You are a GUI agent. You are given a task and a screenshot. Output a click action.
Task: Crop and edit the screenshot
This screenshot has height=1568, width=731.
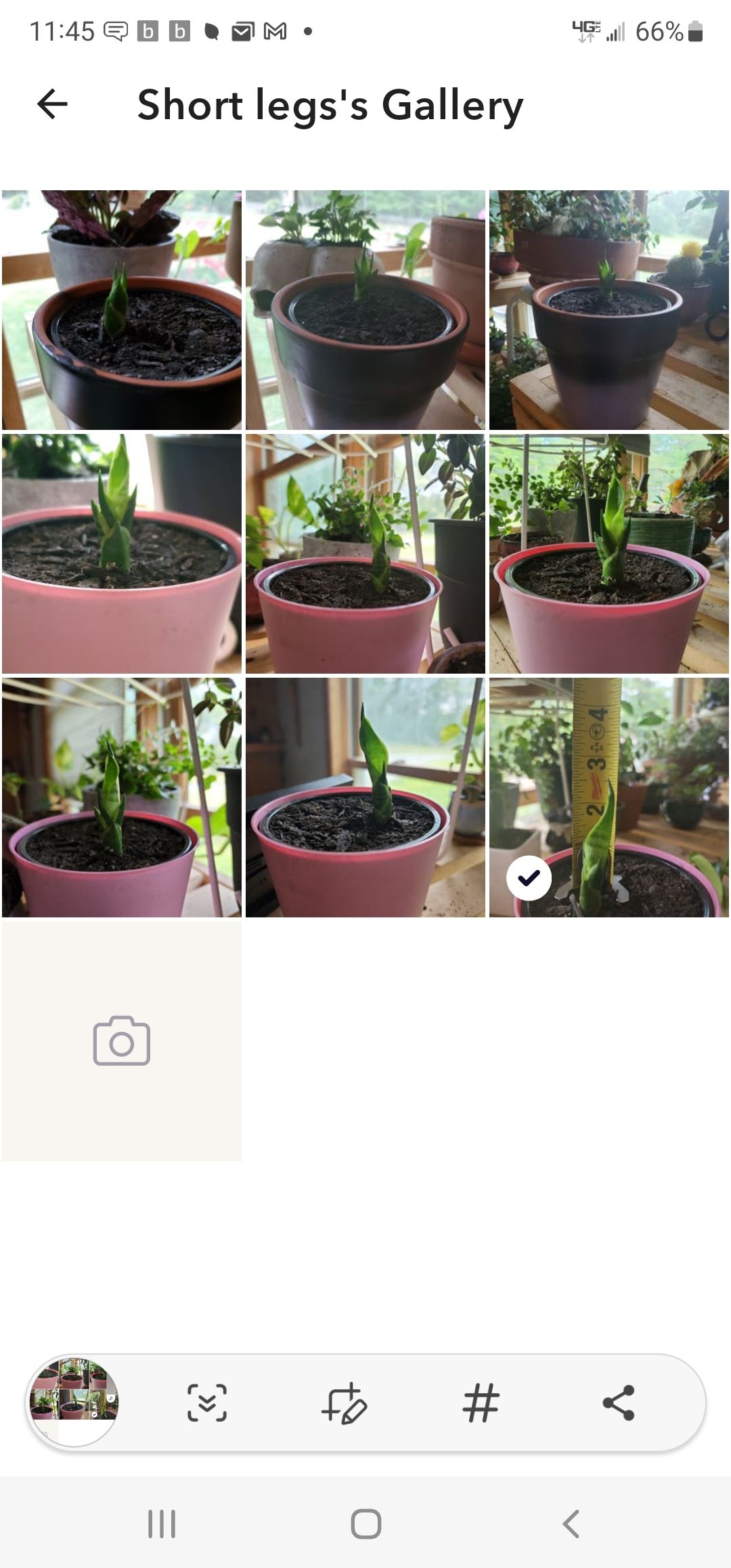pyautogui.click(x=344, y=1403)
